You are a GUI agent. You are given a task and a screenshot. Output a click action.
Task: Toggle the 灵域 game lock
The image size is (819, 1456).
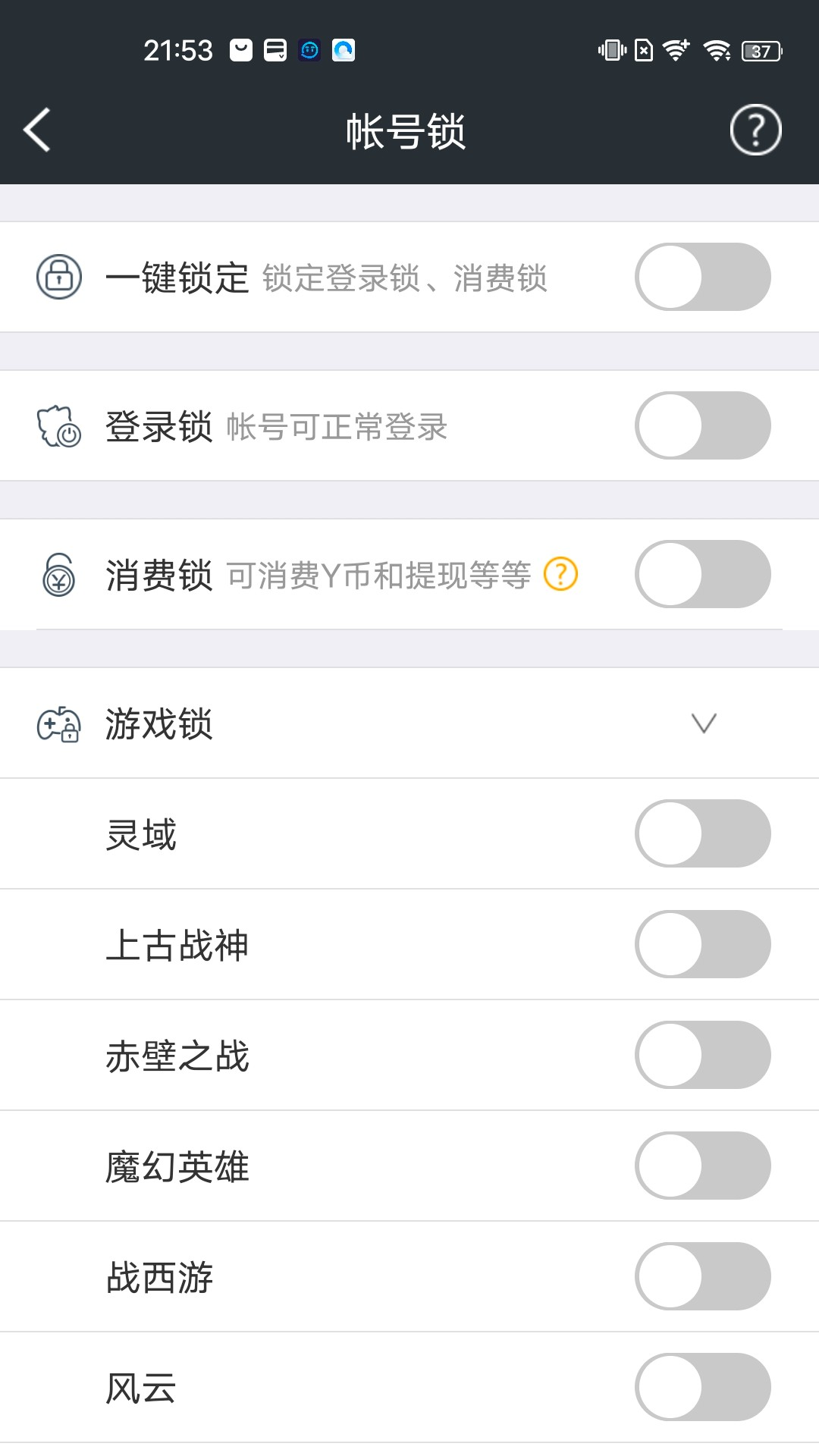pyautogui.click(x=702, y=833)
